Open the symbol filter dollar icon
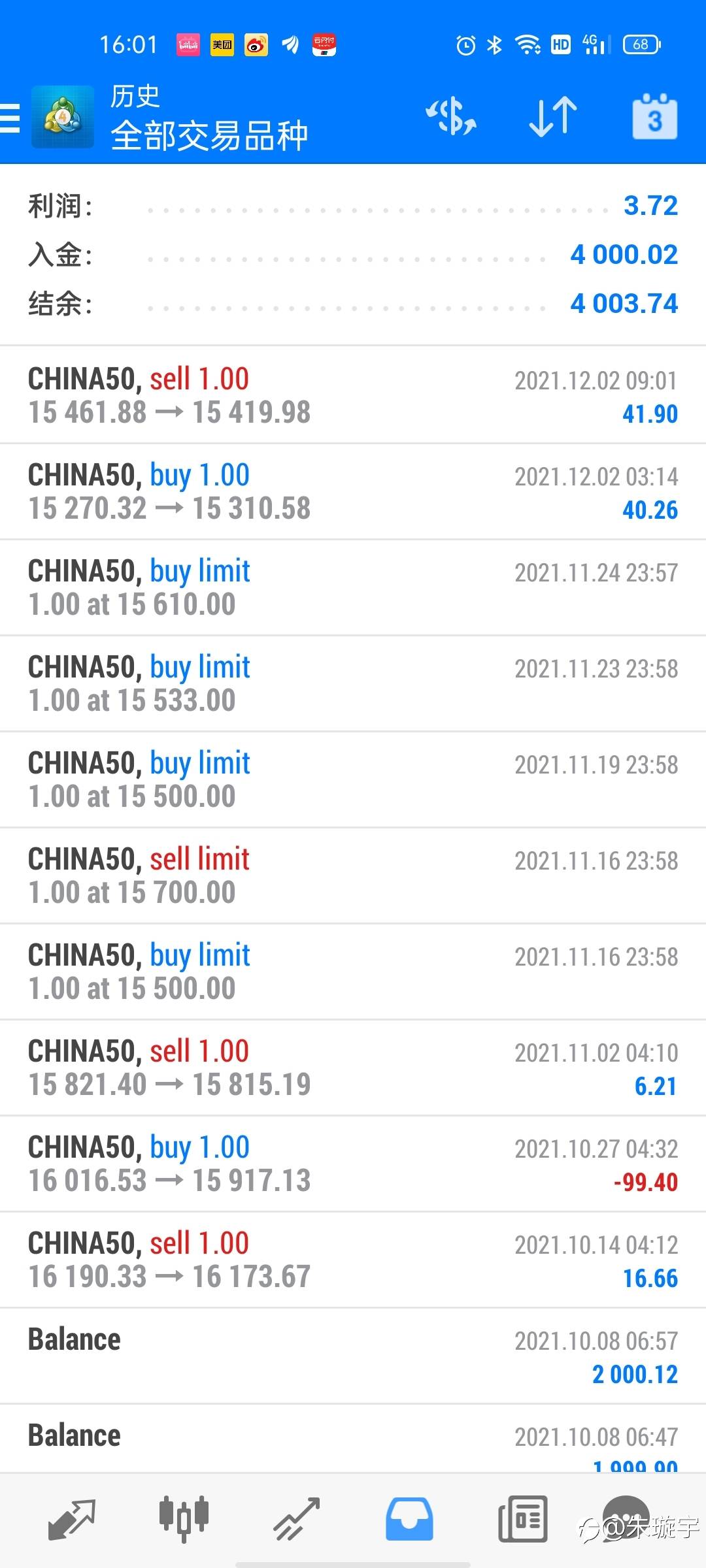 click(x=451, y=117)
